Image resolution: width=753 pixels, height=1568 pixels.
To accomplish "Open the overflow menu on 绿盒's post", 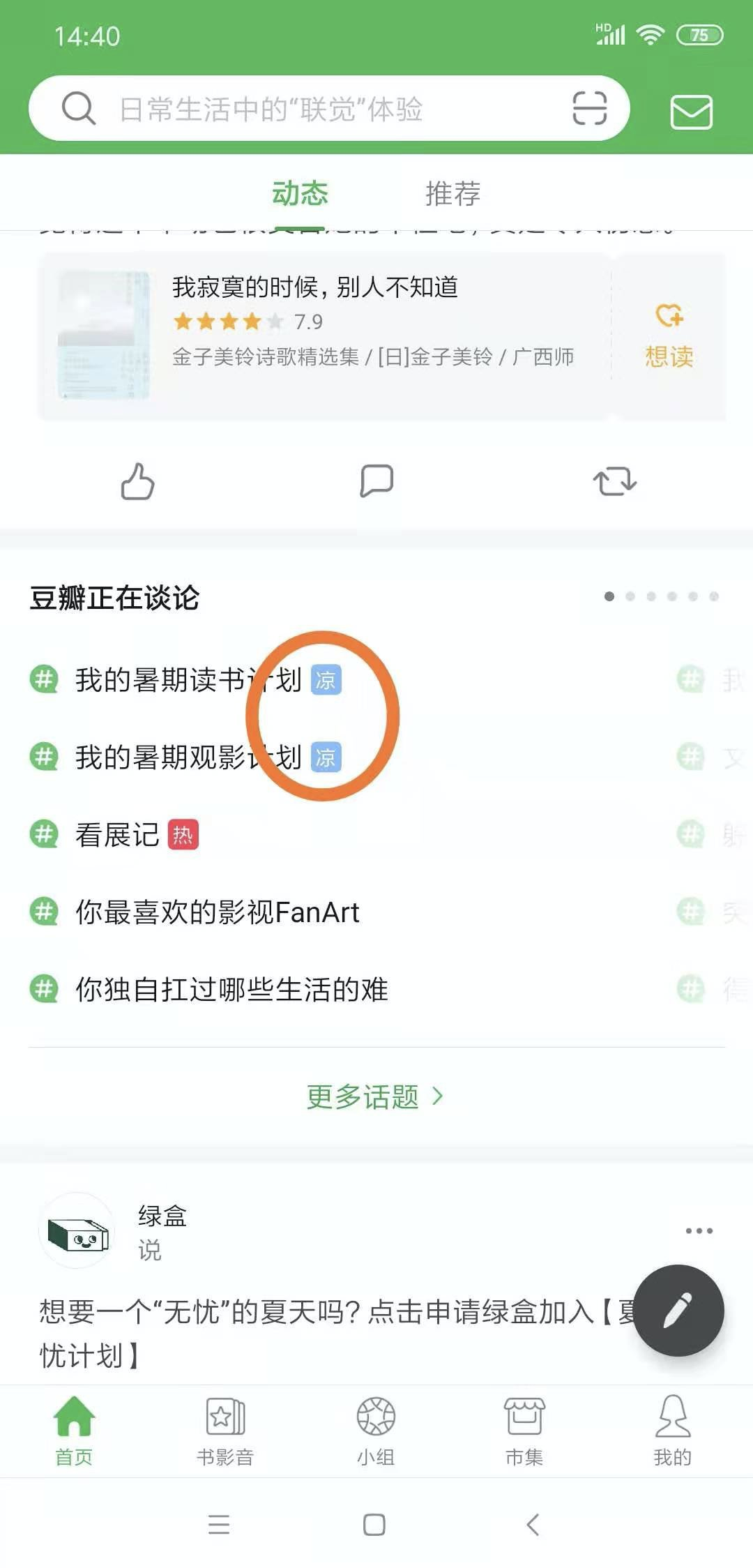I will [699, 1230].
